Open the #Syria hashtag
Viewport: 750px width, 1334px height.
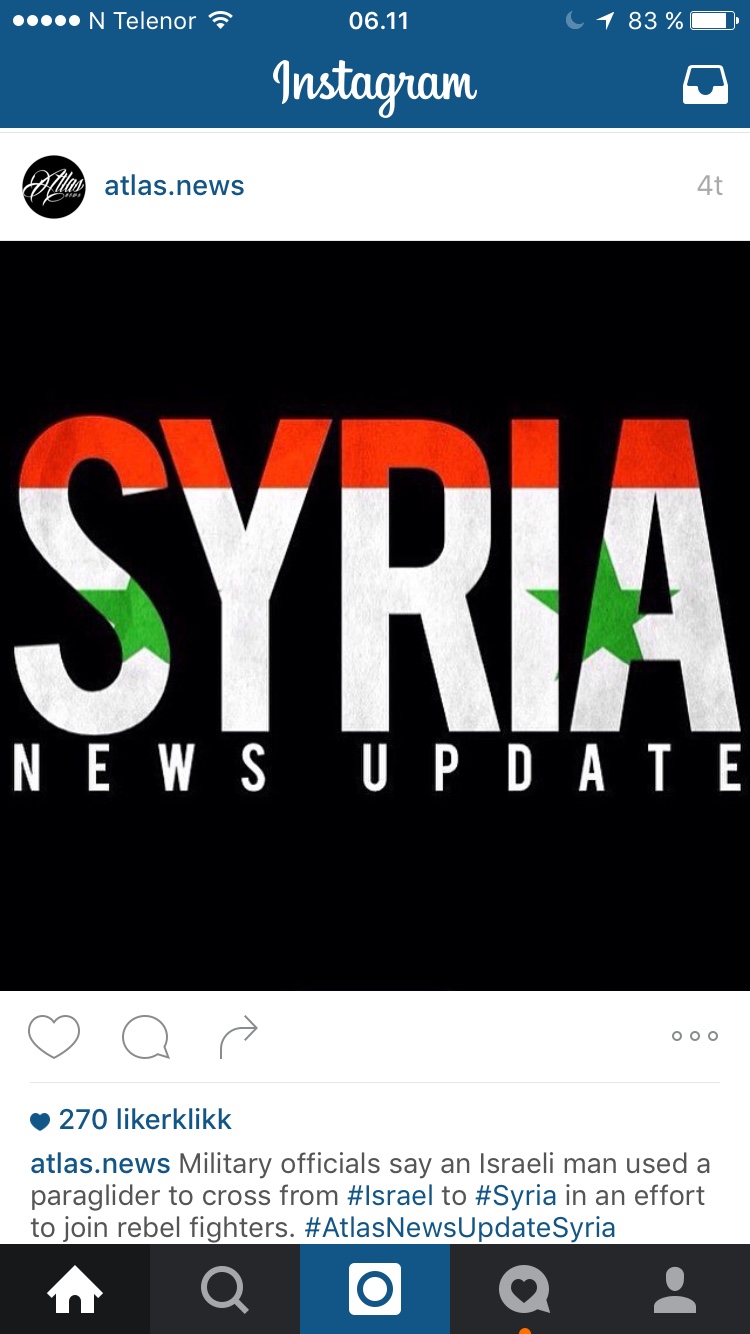516,1195
